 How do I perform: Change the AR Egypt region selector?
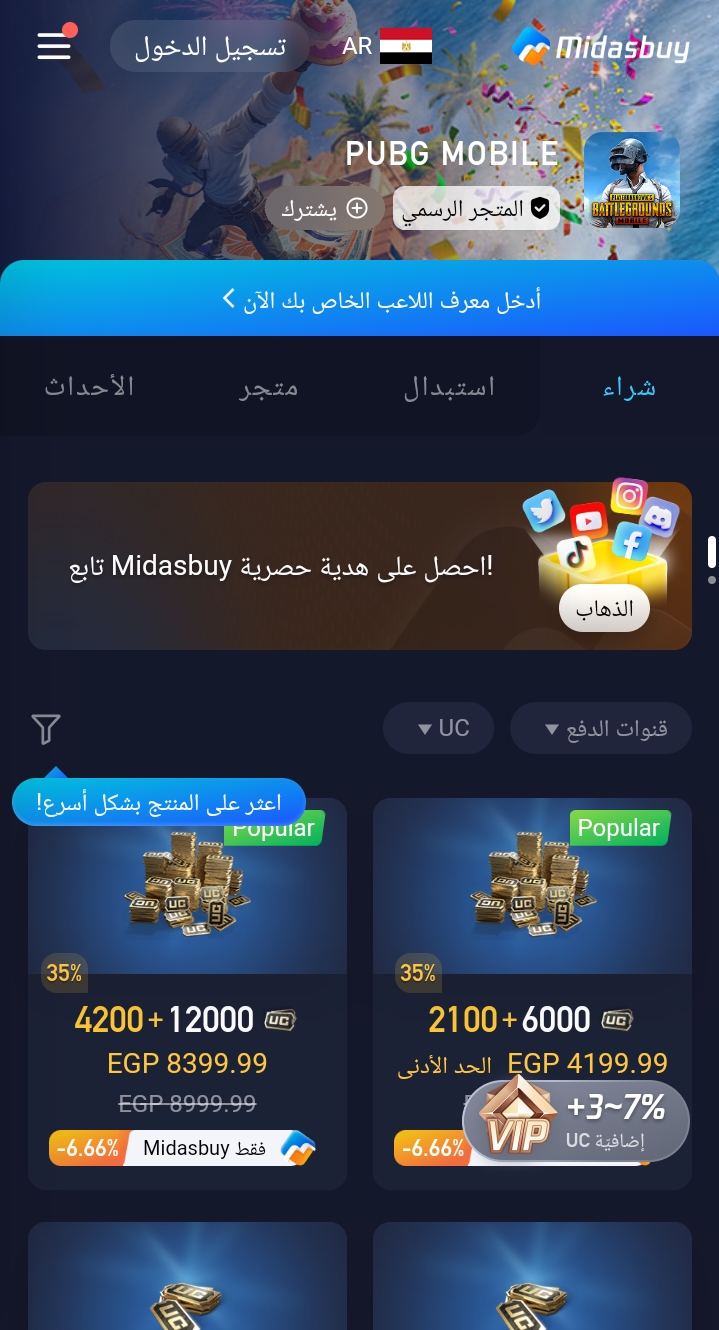(x=387, y=46)
